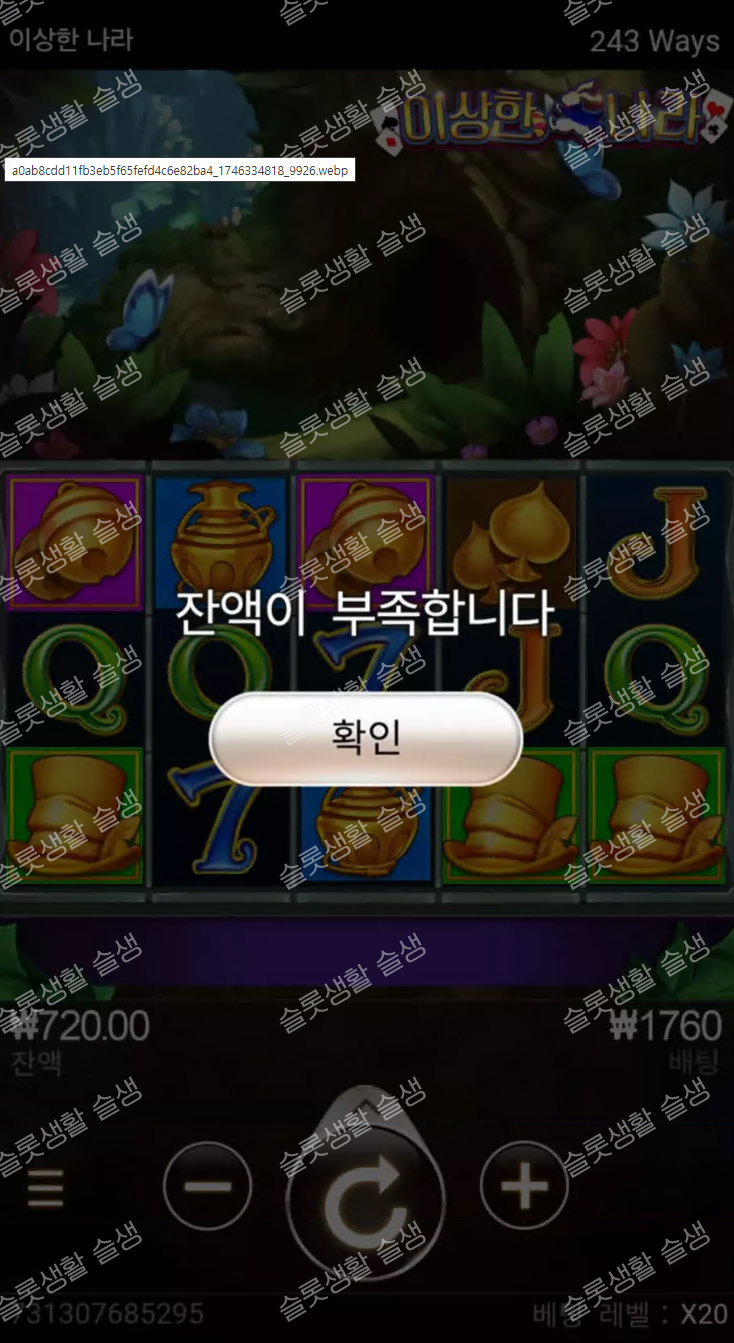This screenshot has width=734, height=1343.
Task: Open the hamburger menu
Action: 45,1188
